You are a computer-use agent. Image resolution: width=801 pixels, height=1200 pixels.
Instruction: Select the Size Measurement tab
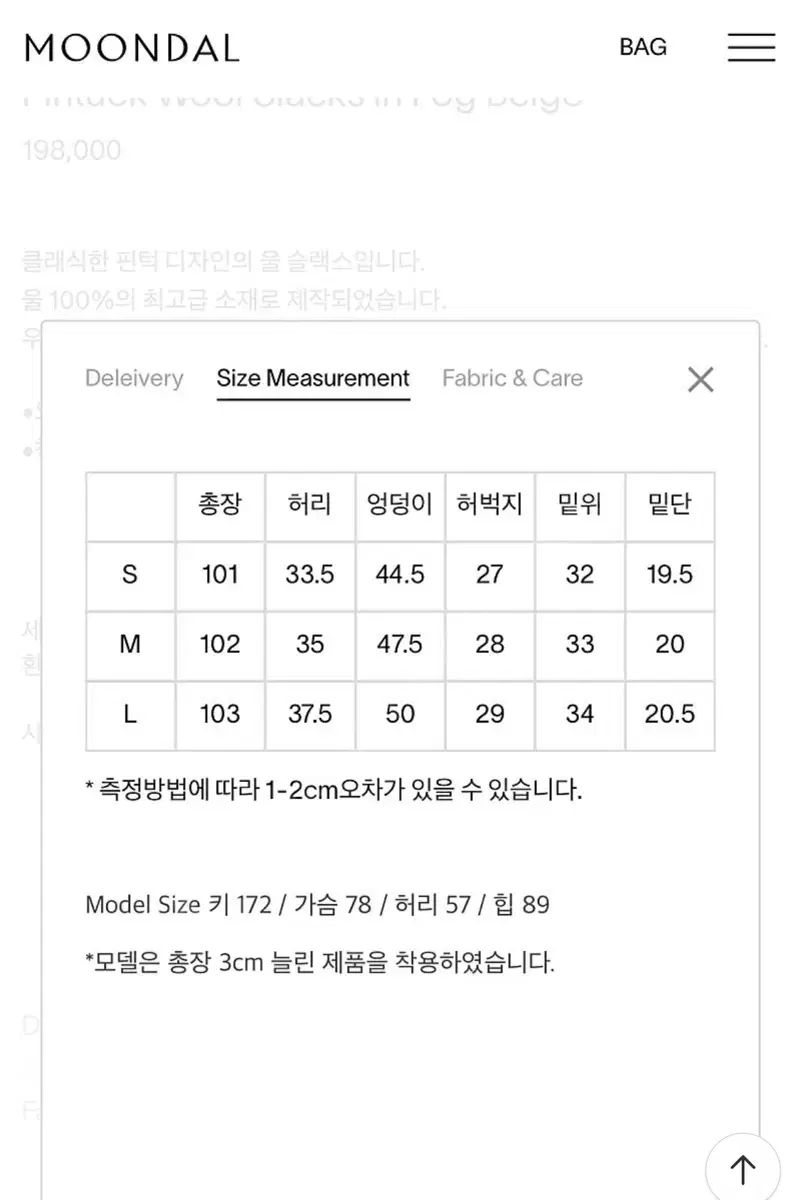coord(313,378)
